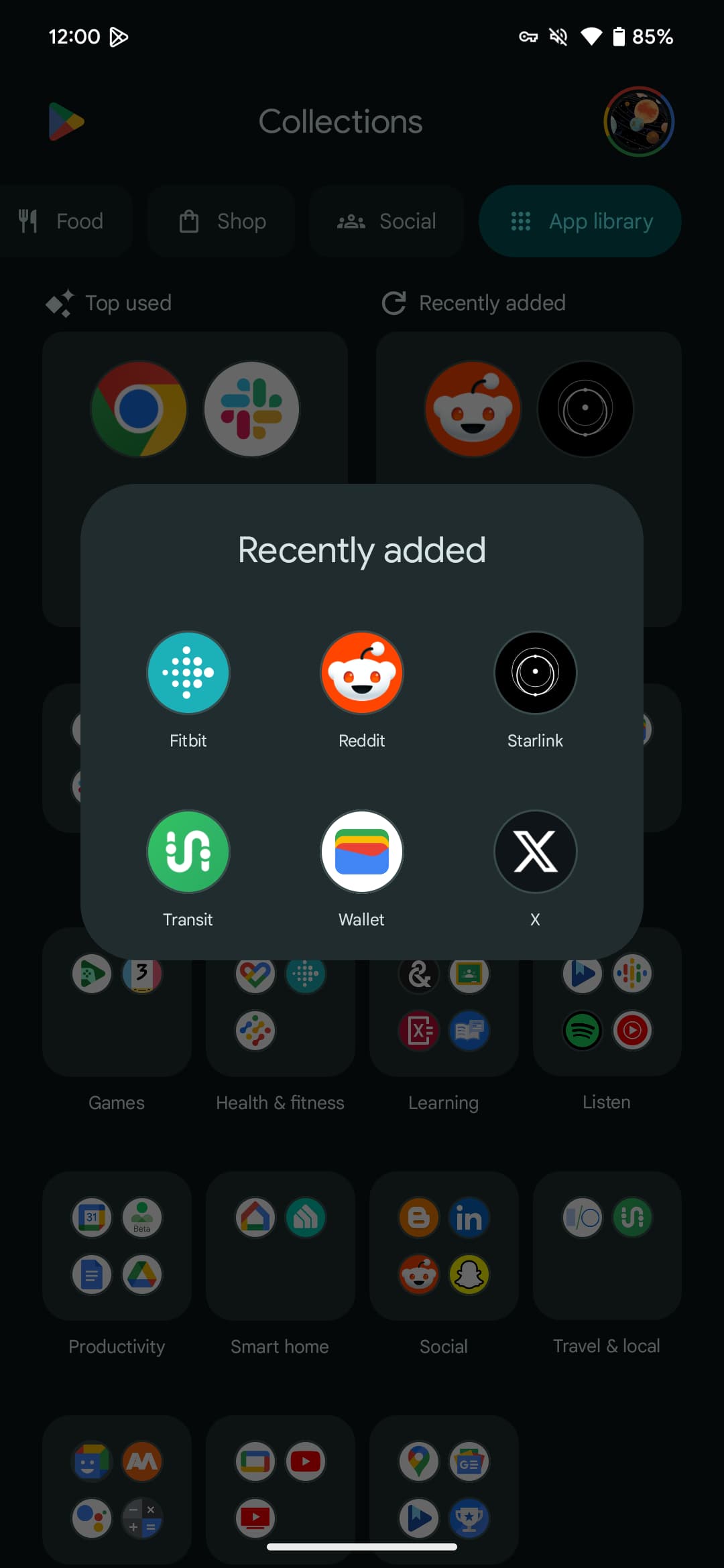Open the Fitbit app
The image size is (724, 1568).
[188, 673]
